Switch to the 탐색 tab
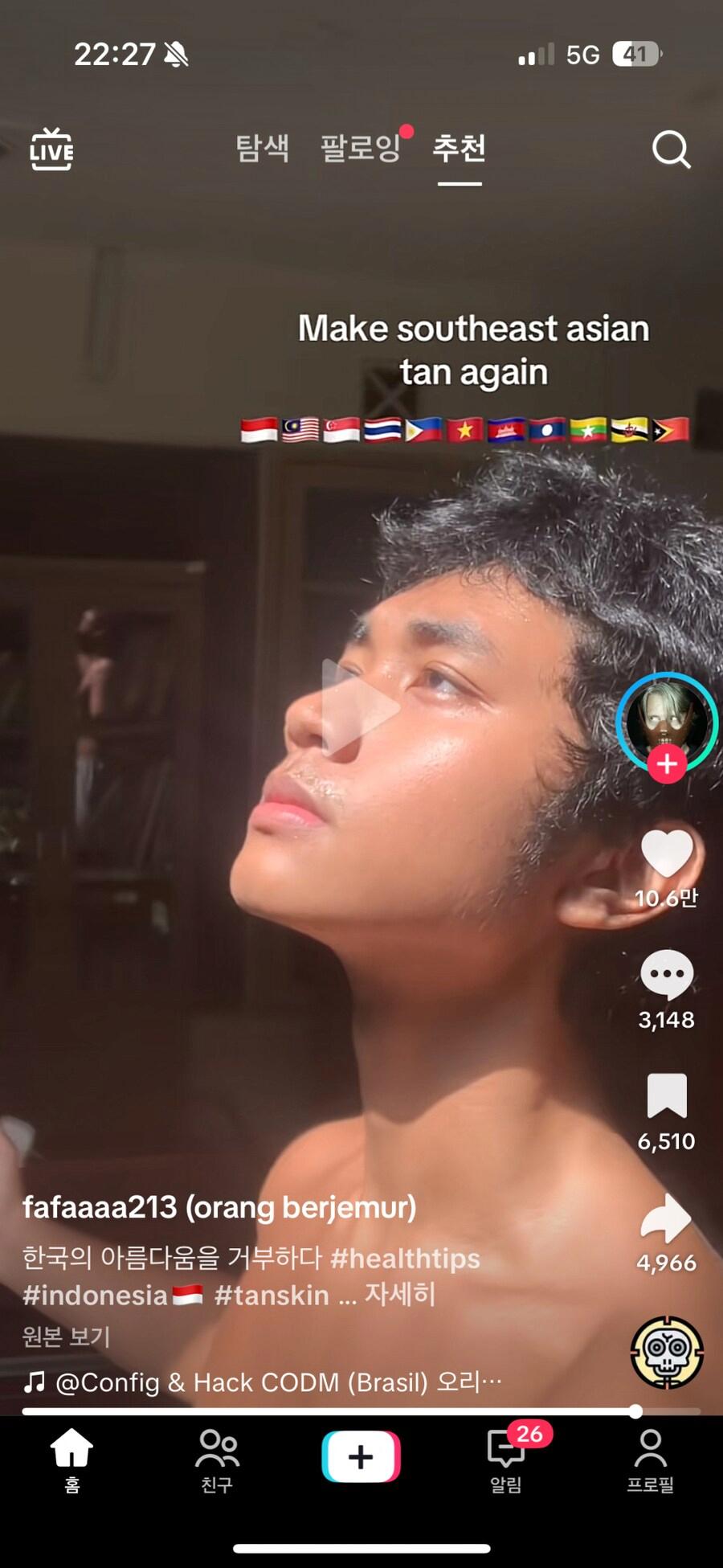This screenshot has width=723, height=1568. click(x=262, y=149)
